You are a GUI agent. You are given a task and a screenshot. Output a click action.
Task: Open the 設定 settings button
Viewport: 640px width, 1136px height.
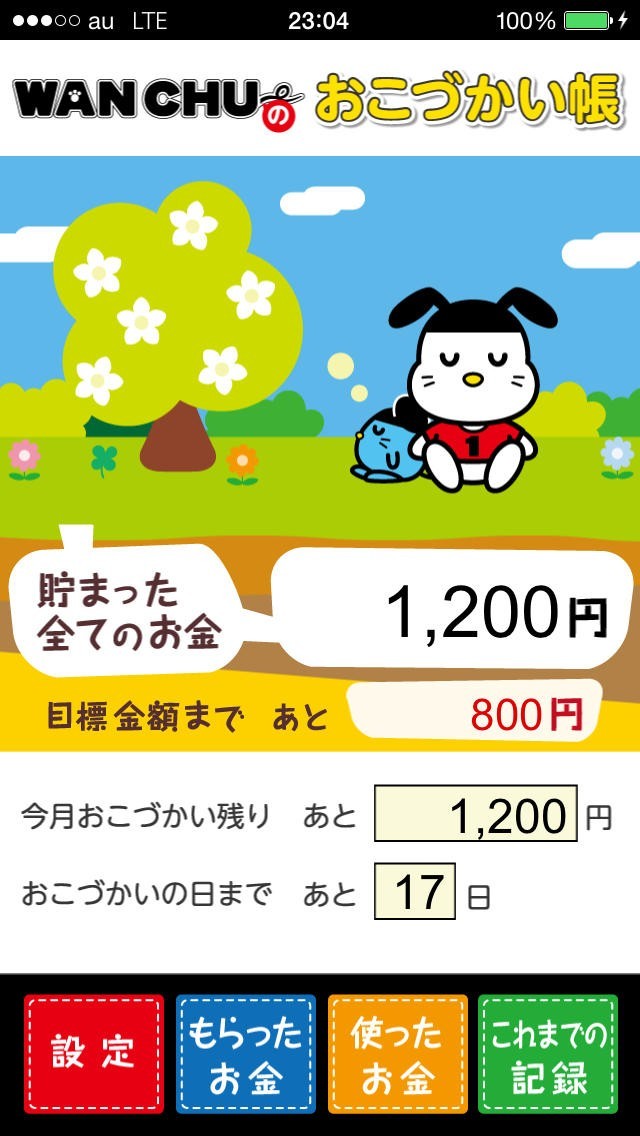tap(93, 1053)
